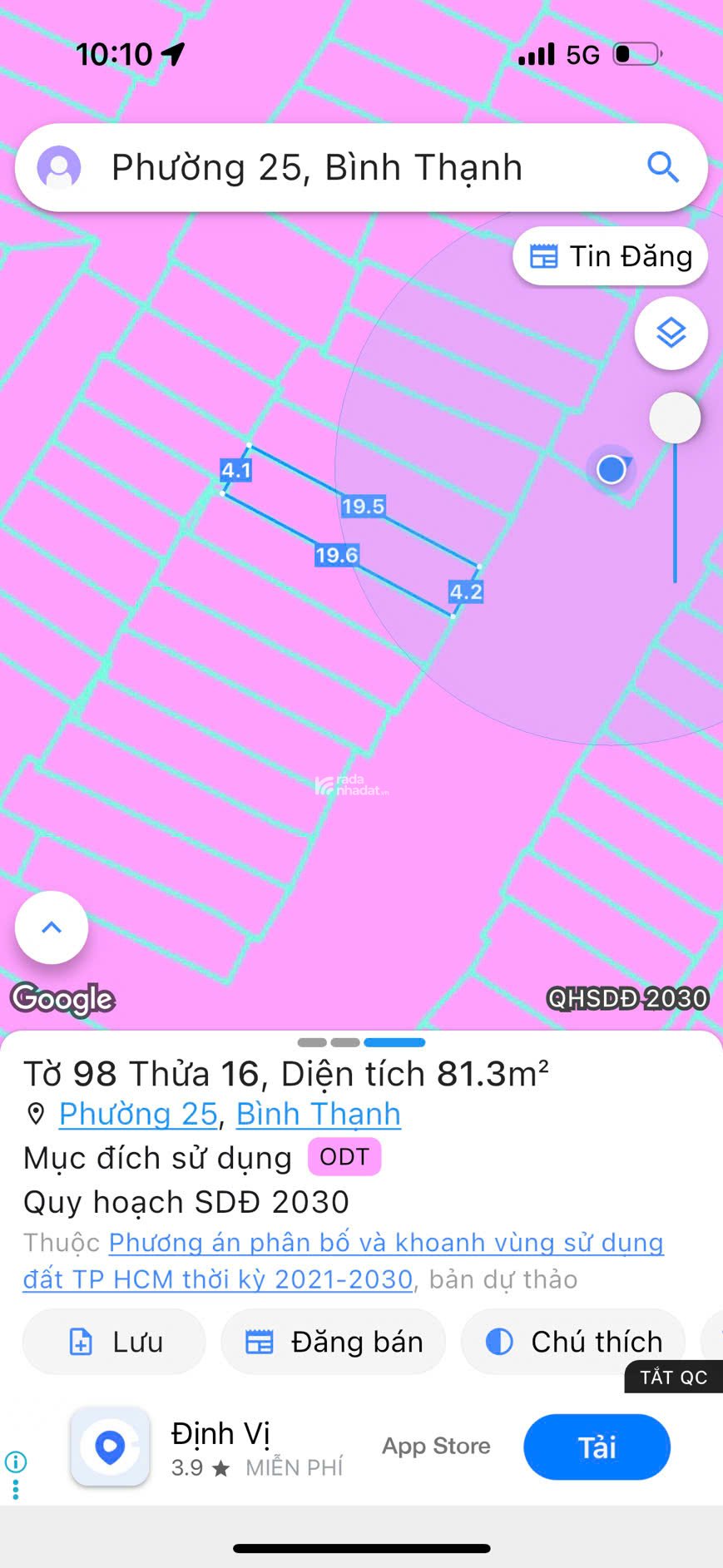Open the ad info icon
The image size is (723, 1568).
pos(16,1462)
